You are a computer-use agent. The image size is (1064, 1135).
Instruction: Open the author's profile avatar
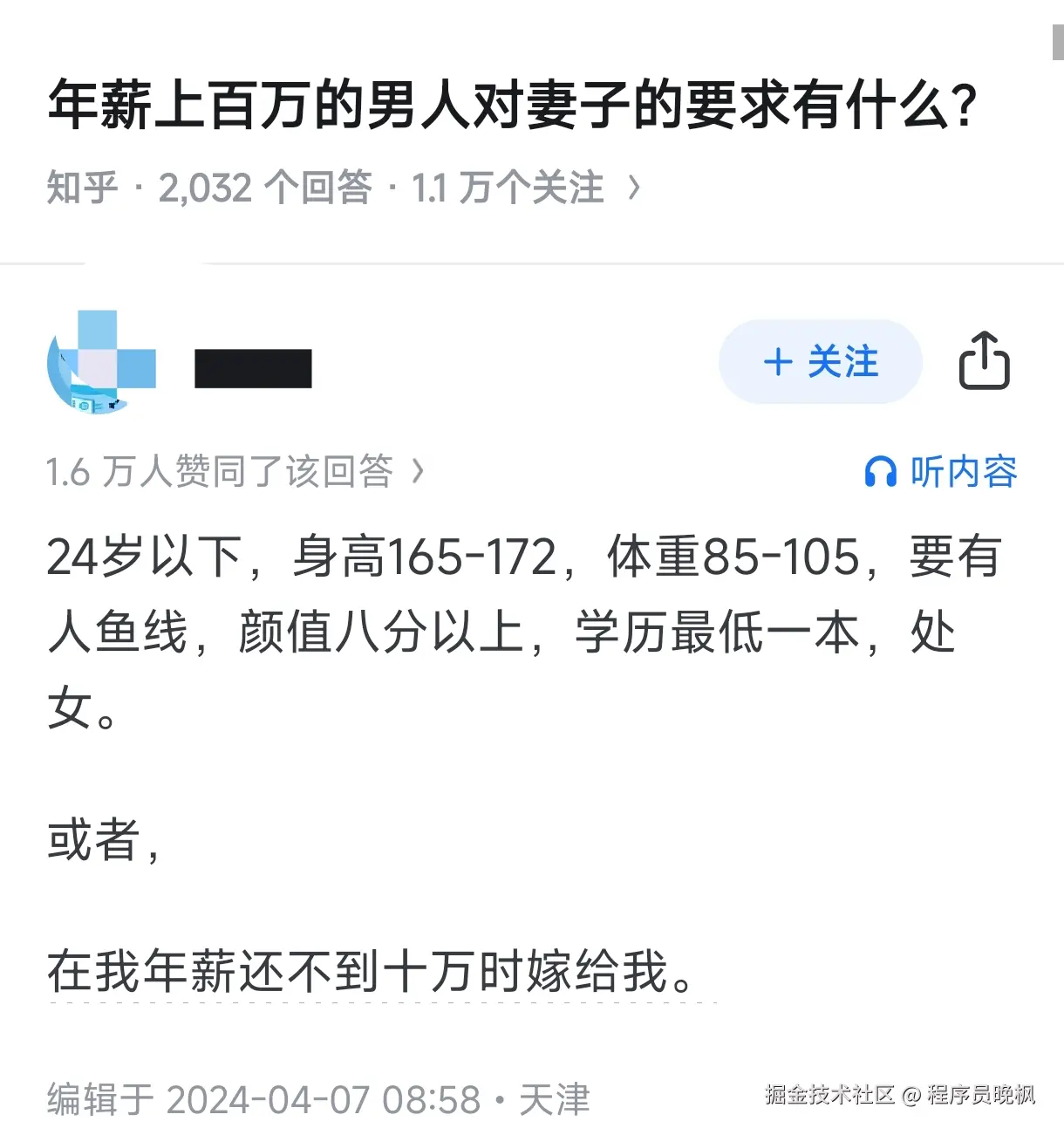102,362
